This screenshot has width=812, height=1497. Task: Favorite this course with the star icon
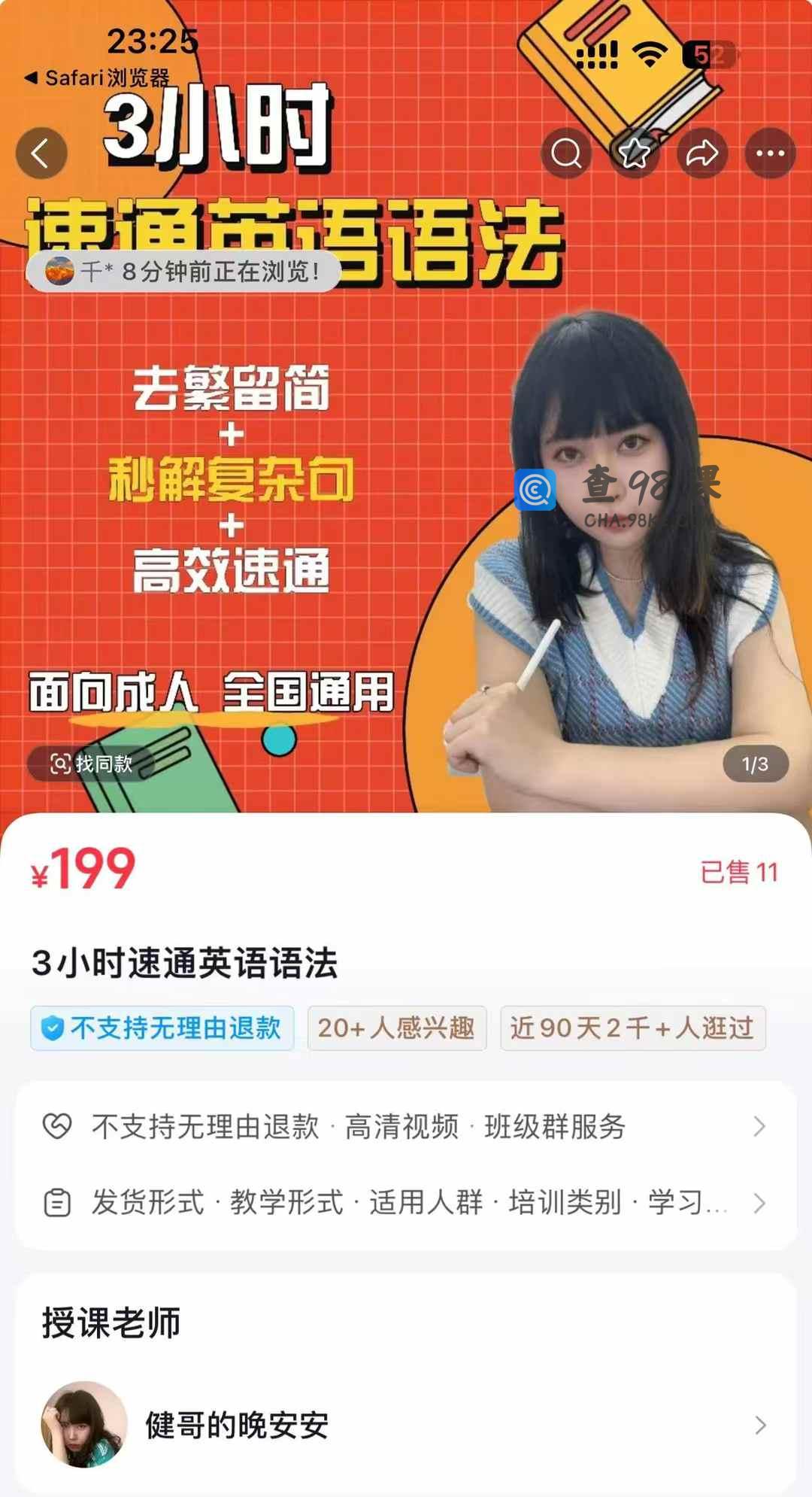click(634, 153)
